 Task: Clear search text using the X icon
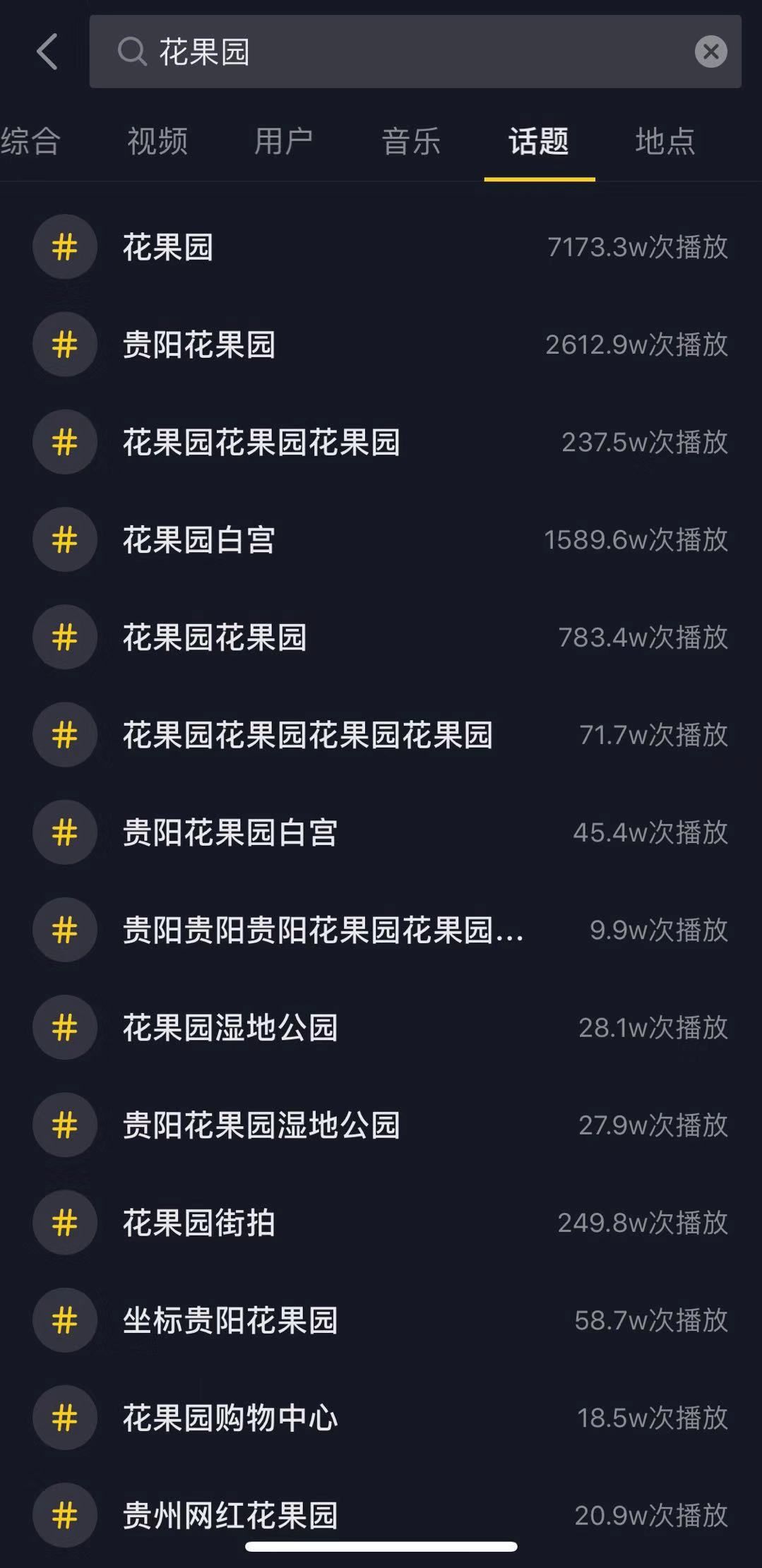coord(710,50)
